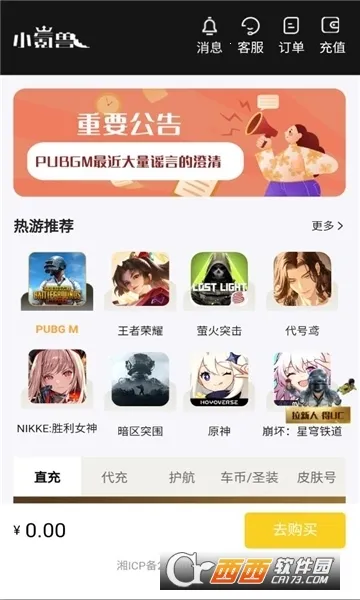The image size is (360, 600).
Task: Switch to the 车币/圣装 tab
Action: point(249,477)
